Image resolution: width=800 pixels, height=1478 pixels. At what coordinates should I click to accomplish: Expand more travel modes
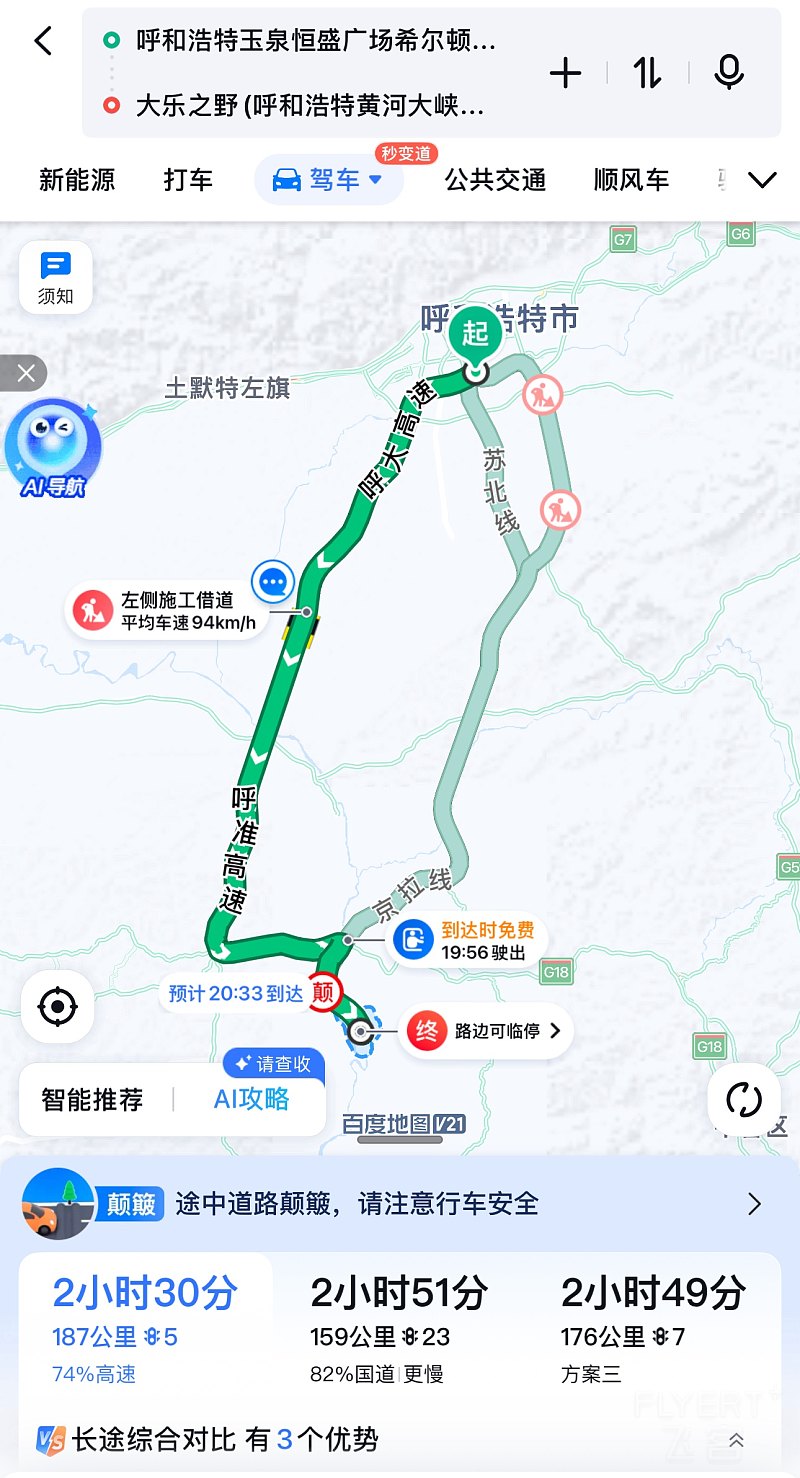[762, 180]
